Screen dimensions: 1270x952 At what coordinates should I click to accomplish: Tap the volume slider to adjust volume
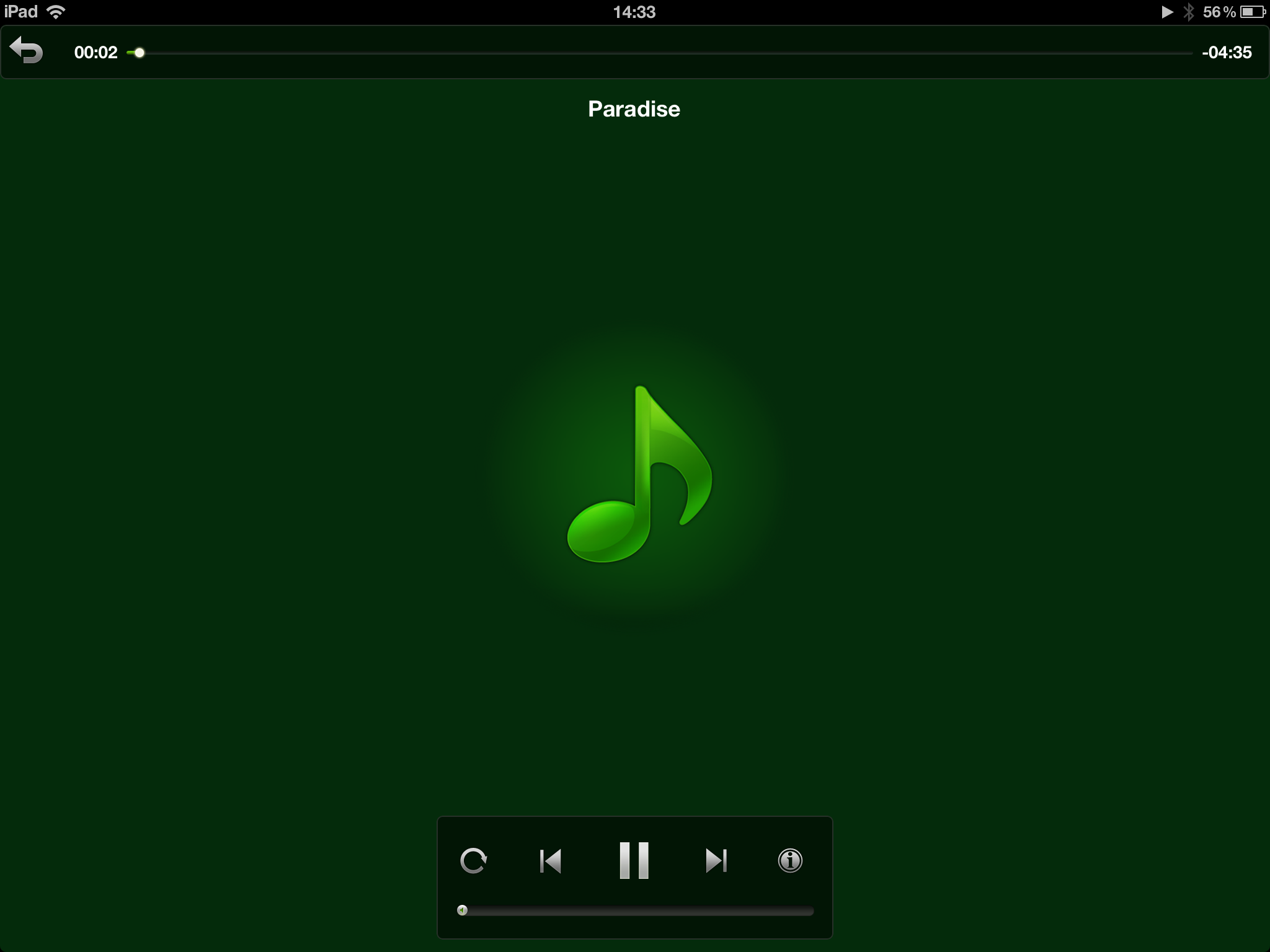click(x=637, y=910)
